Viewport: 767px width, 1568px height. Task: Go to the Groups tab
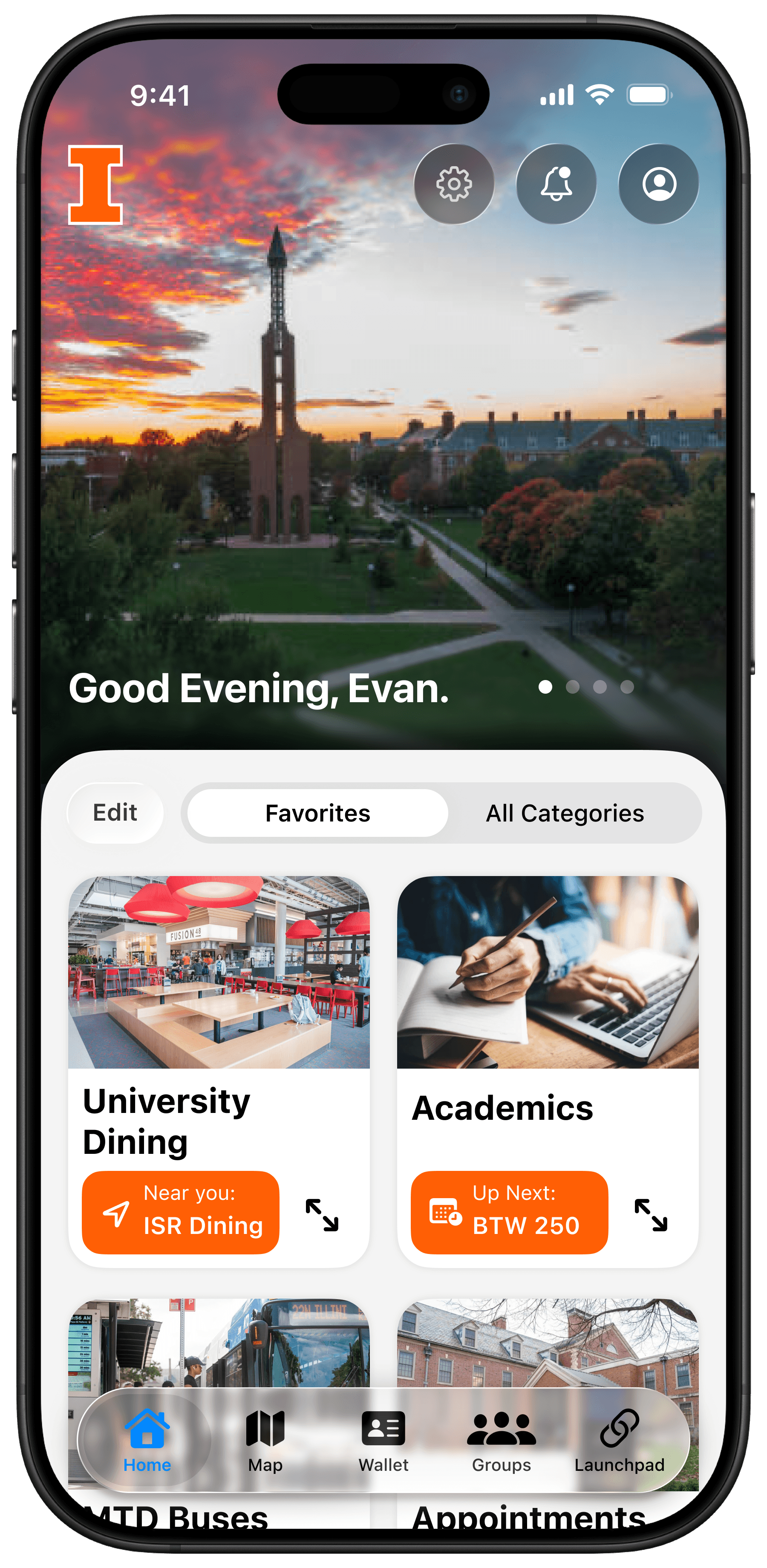point(502,1440)
